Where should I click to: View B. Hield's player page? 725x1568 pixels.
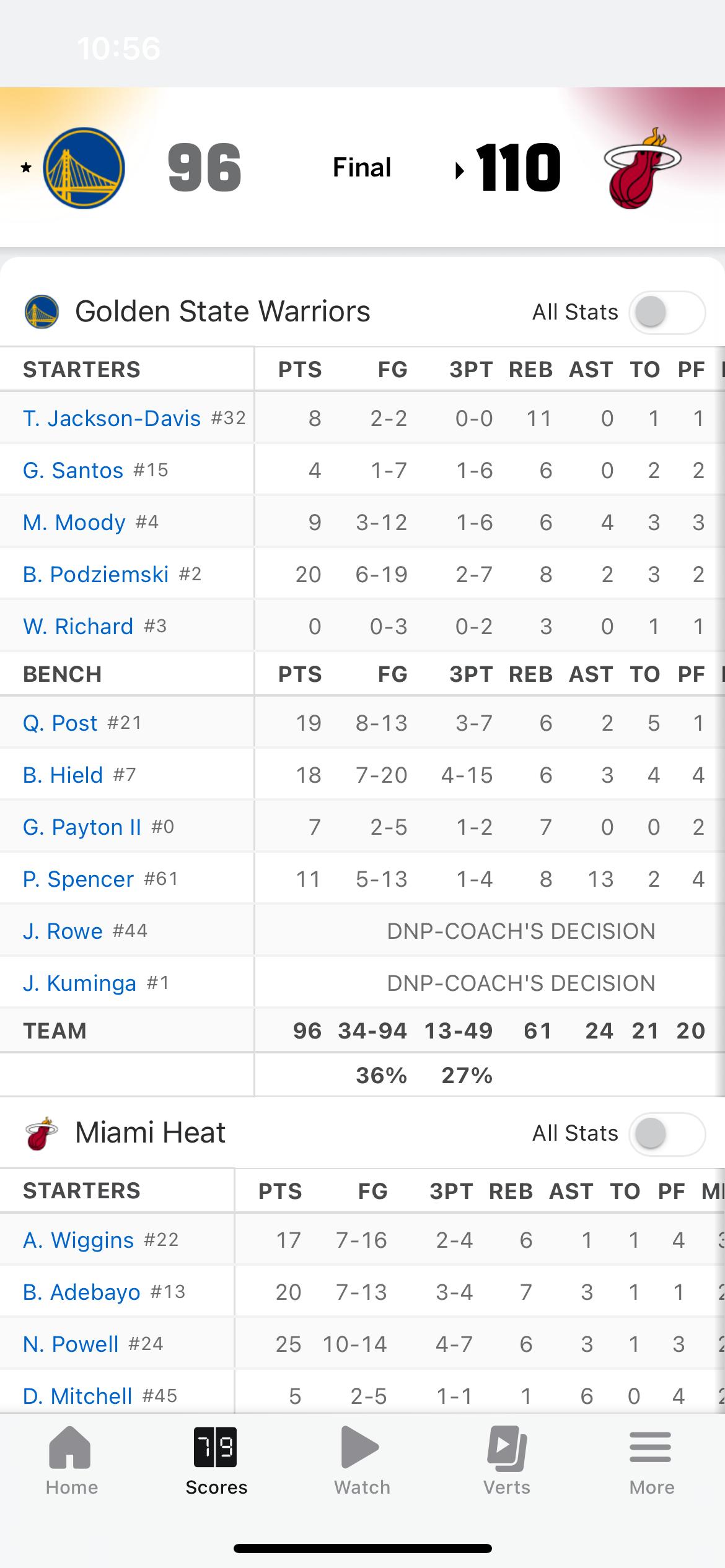coord(63,775)
